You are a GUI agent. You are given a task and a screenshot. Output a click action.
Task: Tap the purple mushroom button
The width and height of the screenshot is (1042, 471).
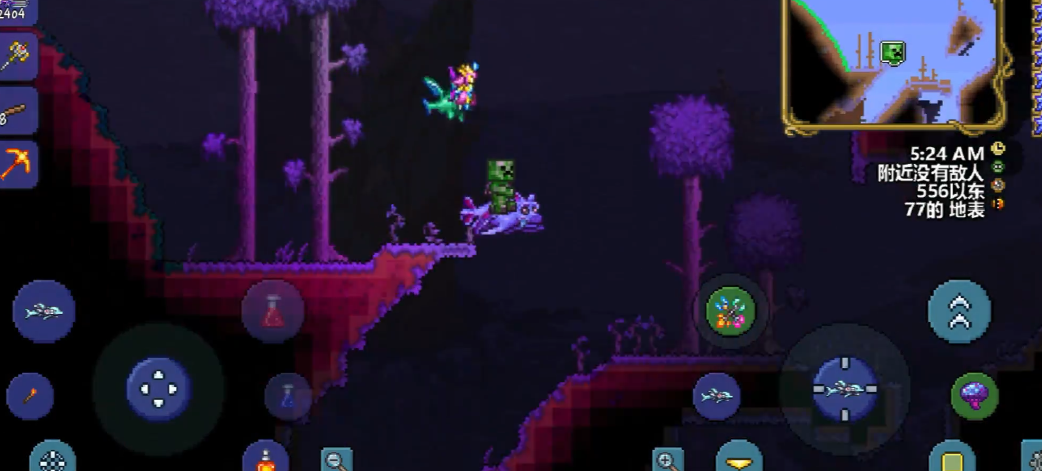[x=974, y=396]
